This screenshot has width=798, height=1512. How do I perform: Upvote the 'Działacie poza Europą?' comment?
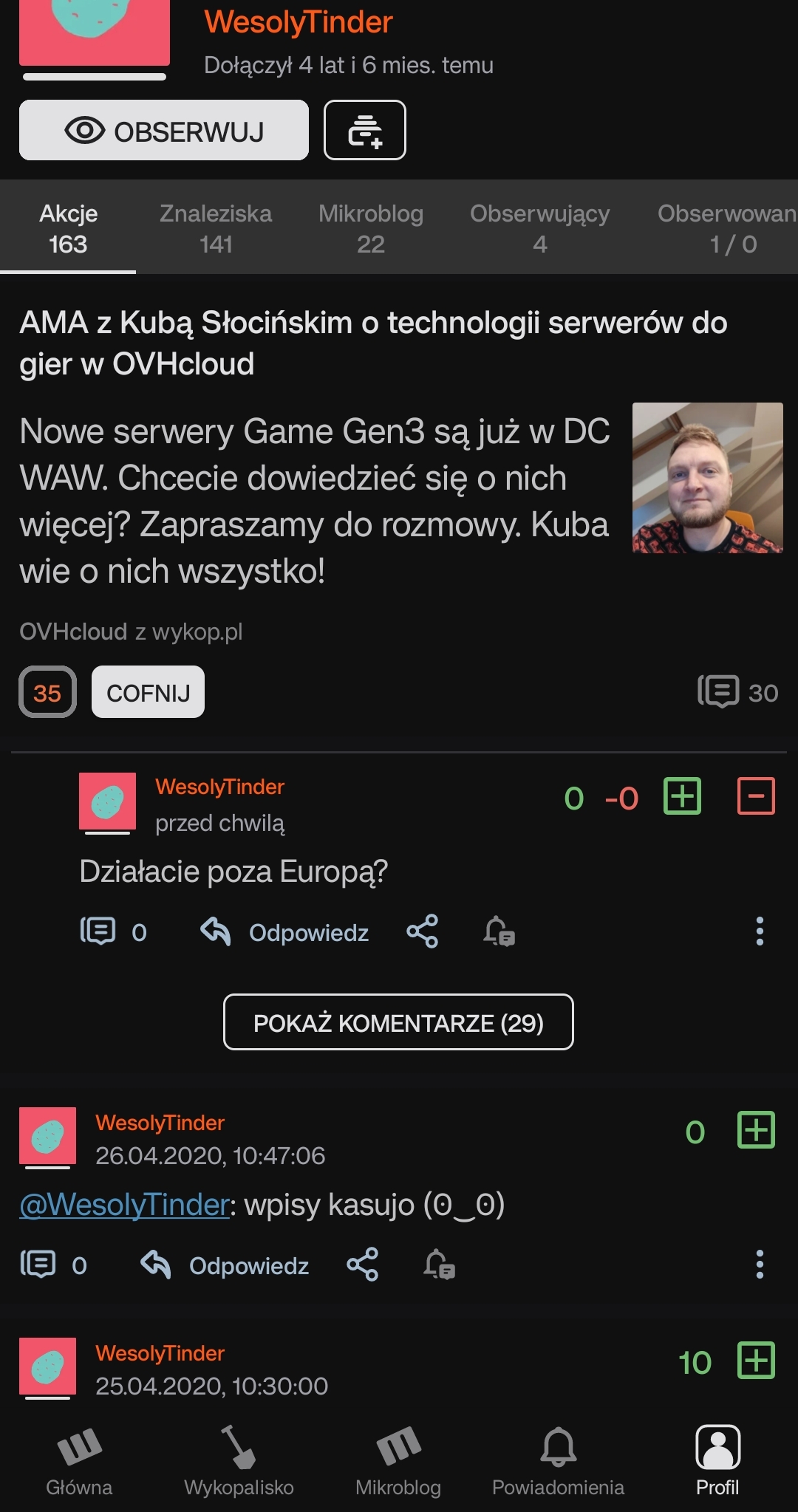(682, 796)
